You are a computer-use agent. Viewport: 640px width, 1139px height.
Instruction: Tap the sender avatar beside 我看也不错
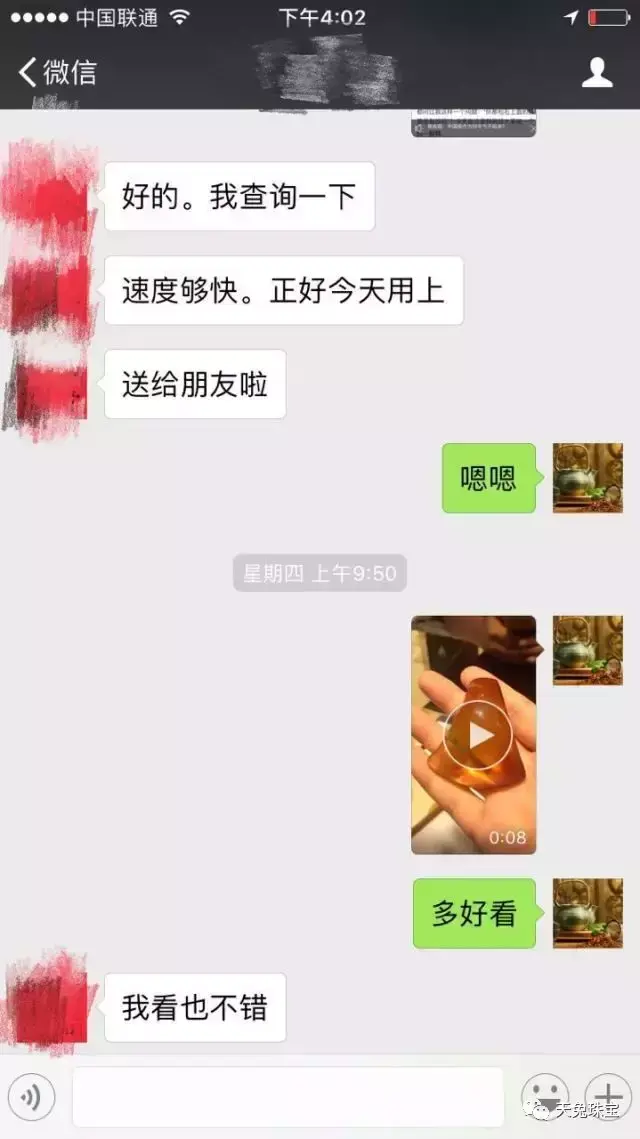(49, 1006)
